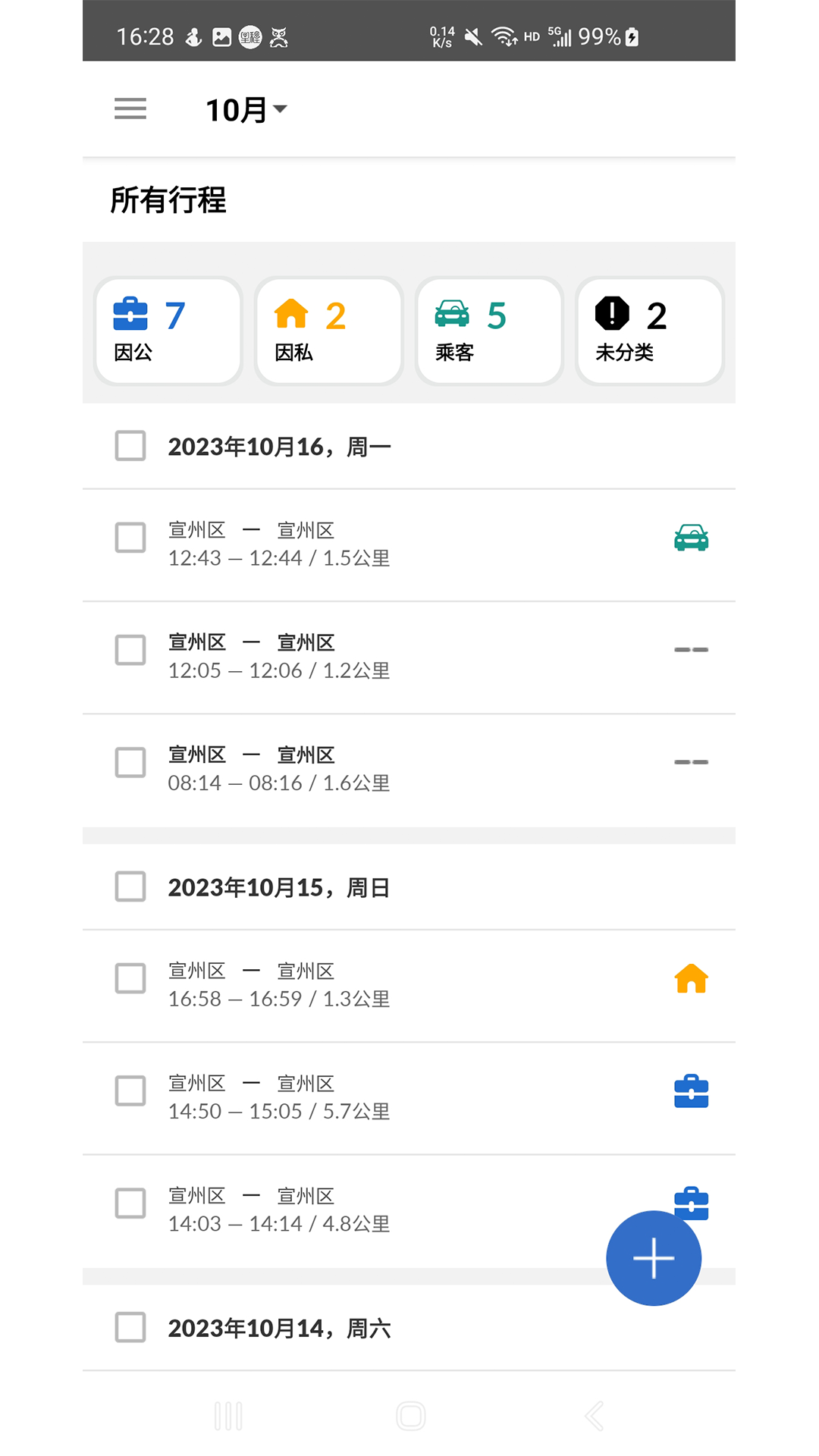This screenshot has width=819, height=1456.
Task: Open the 16:58 trip details row
Action: coord(379,984)
